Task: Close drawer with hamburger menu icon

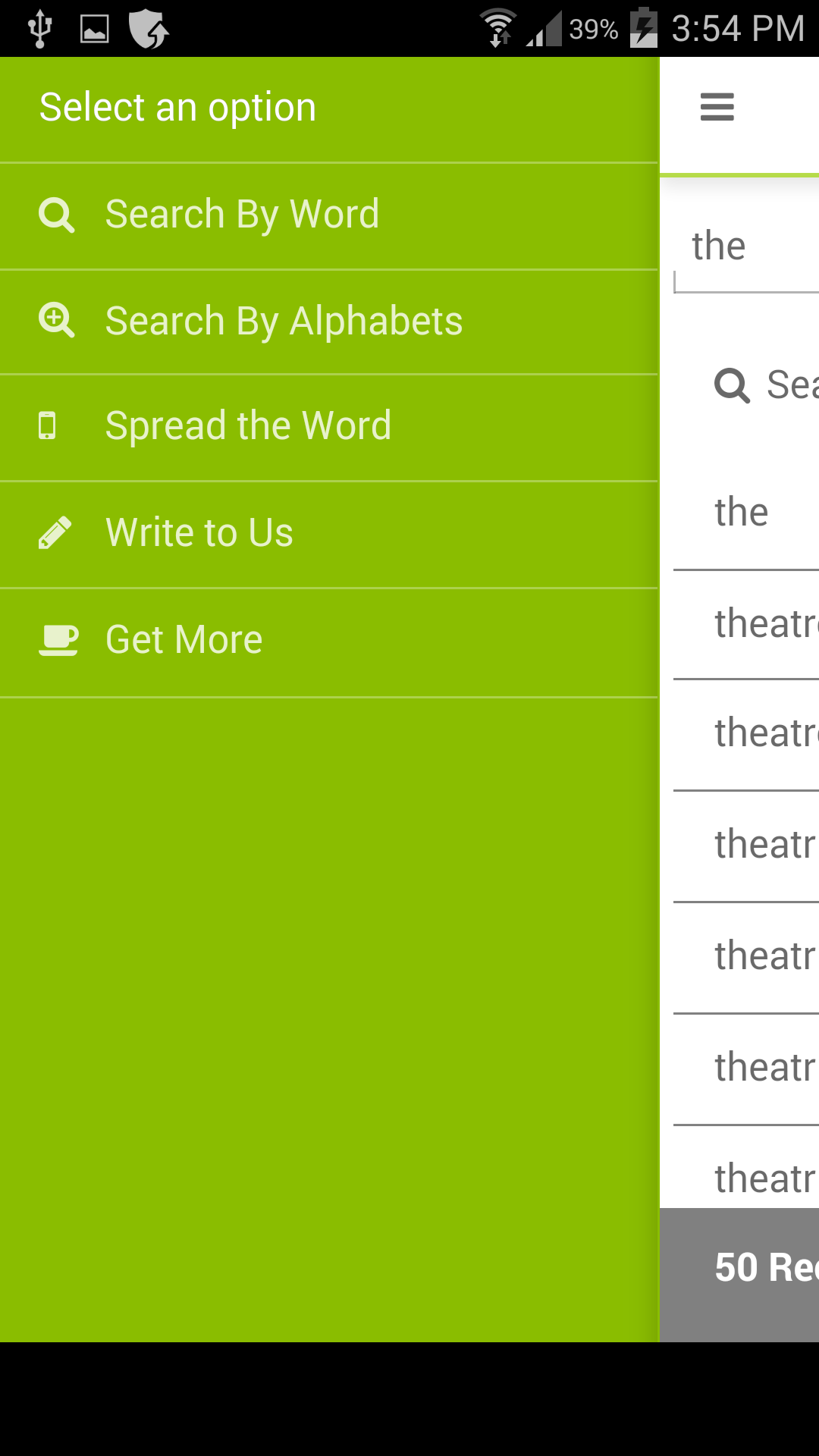Action: (717, 107)
